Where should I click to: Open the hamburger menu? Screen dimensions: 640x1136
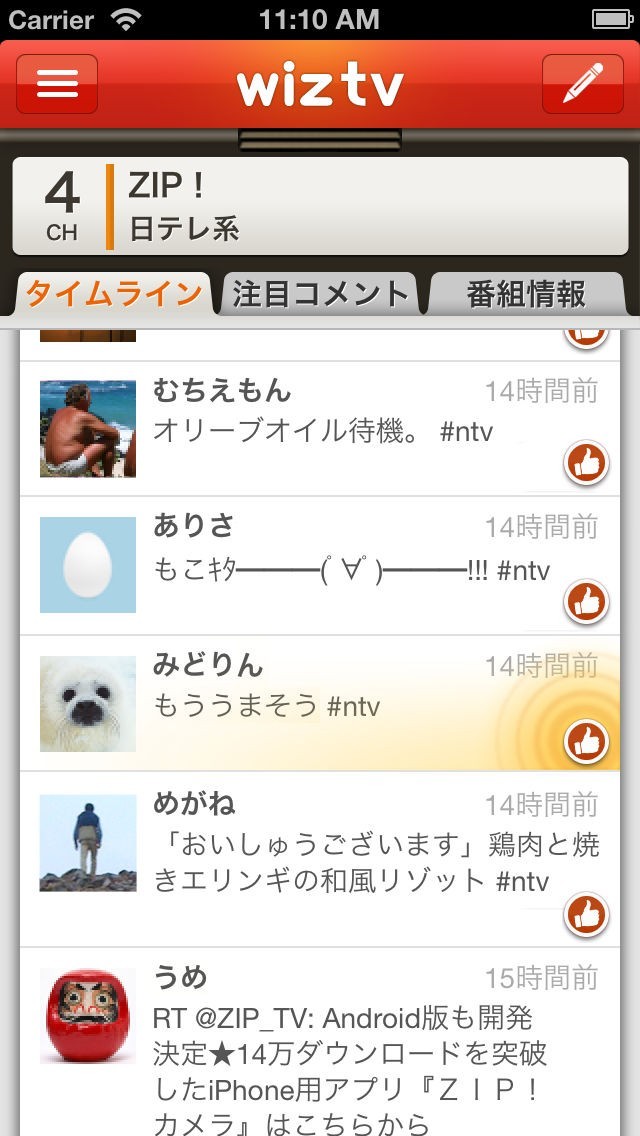coord(57,84)
